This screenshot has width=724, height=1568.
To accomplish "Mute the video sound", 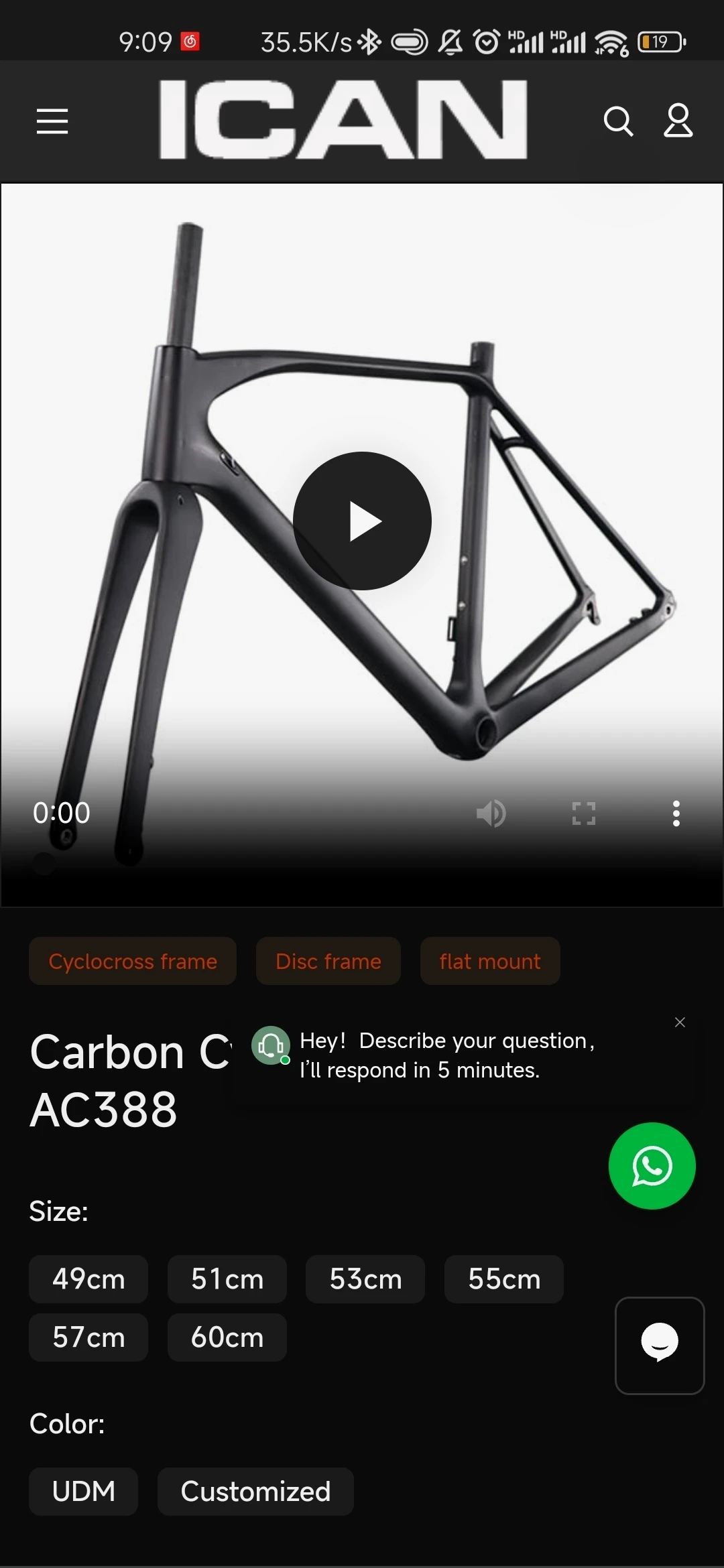I will [x=491, y=813].
